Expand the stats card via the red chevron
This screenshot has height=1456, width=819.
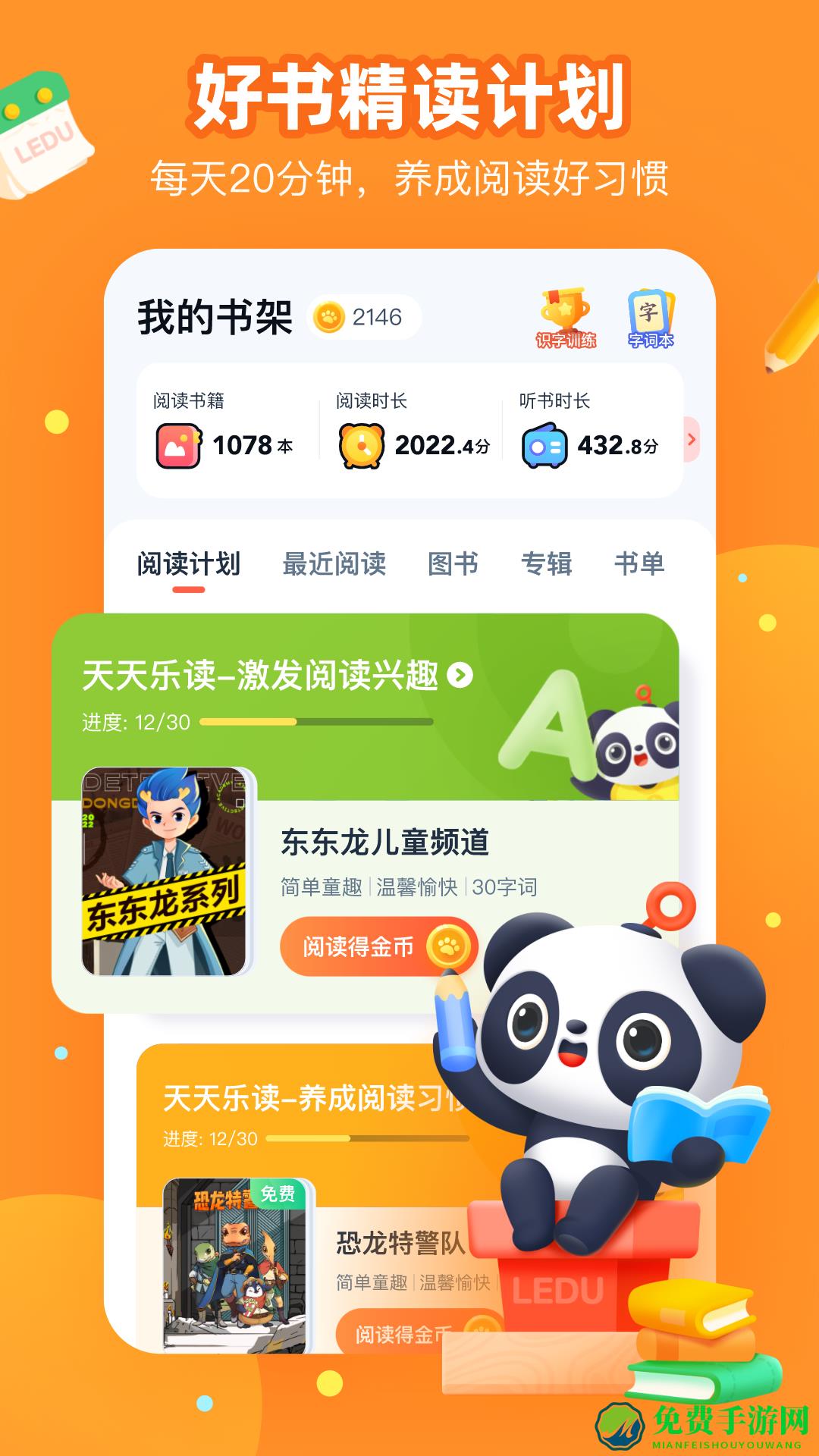click(692, 440)
